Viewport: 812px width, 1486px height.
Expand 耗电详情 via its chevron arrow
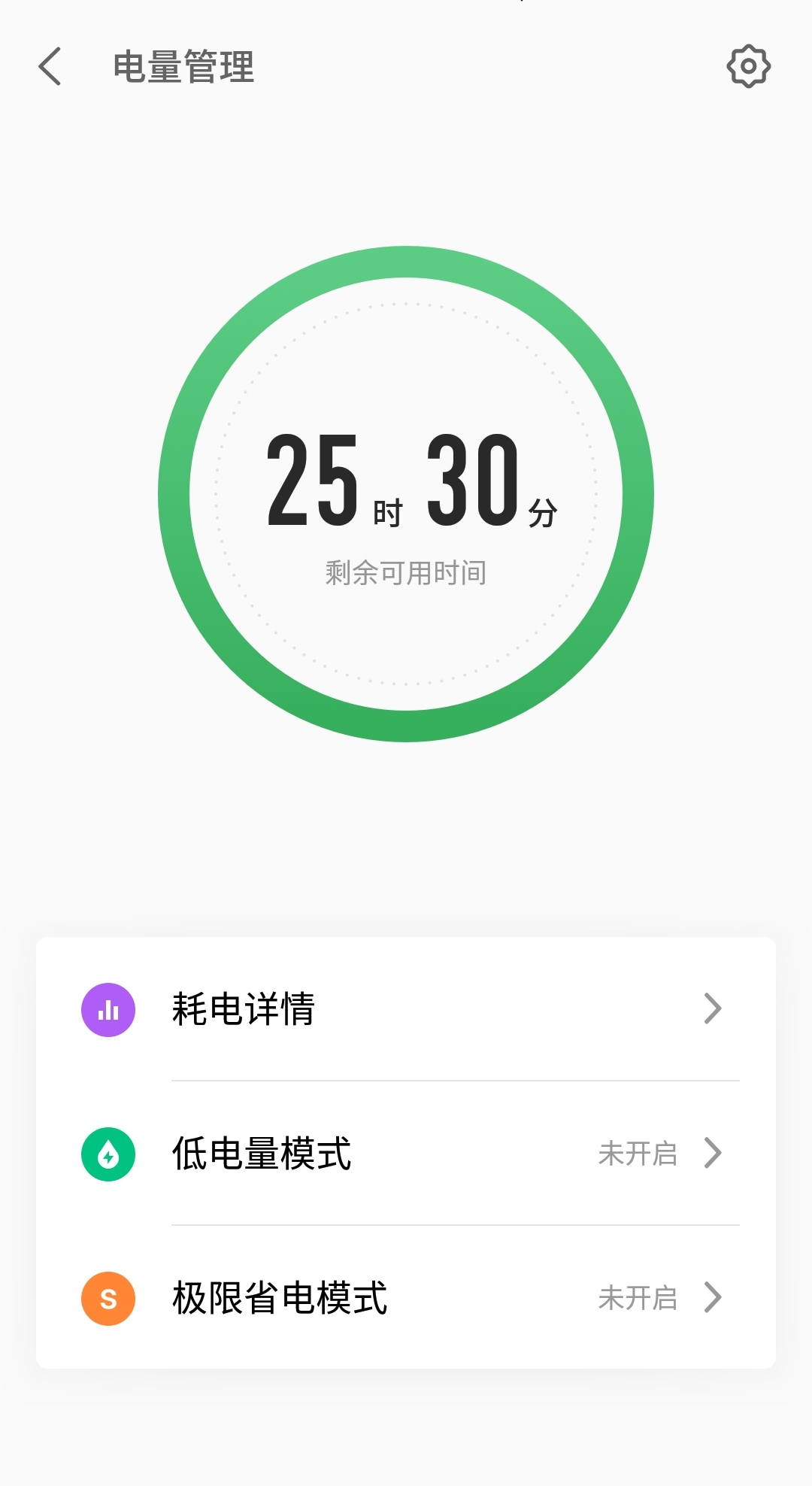click(x=713, y=1010)
